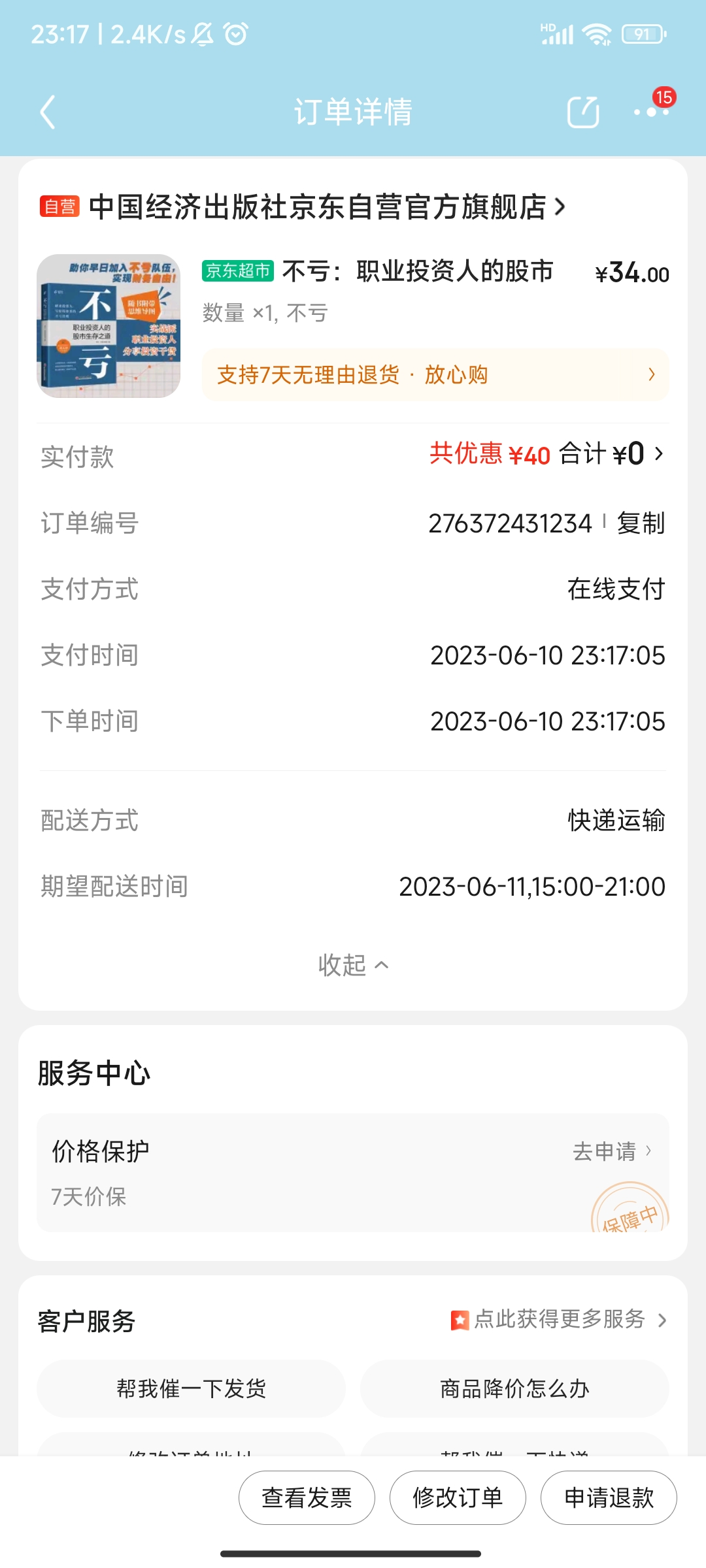View 支持7天无理由退货 policy details
This screenshot has height=1568, width=706.
tap(435, 375)
